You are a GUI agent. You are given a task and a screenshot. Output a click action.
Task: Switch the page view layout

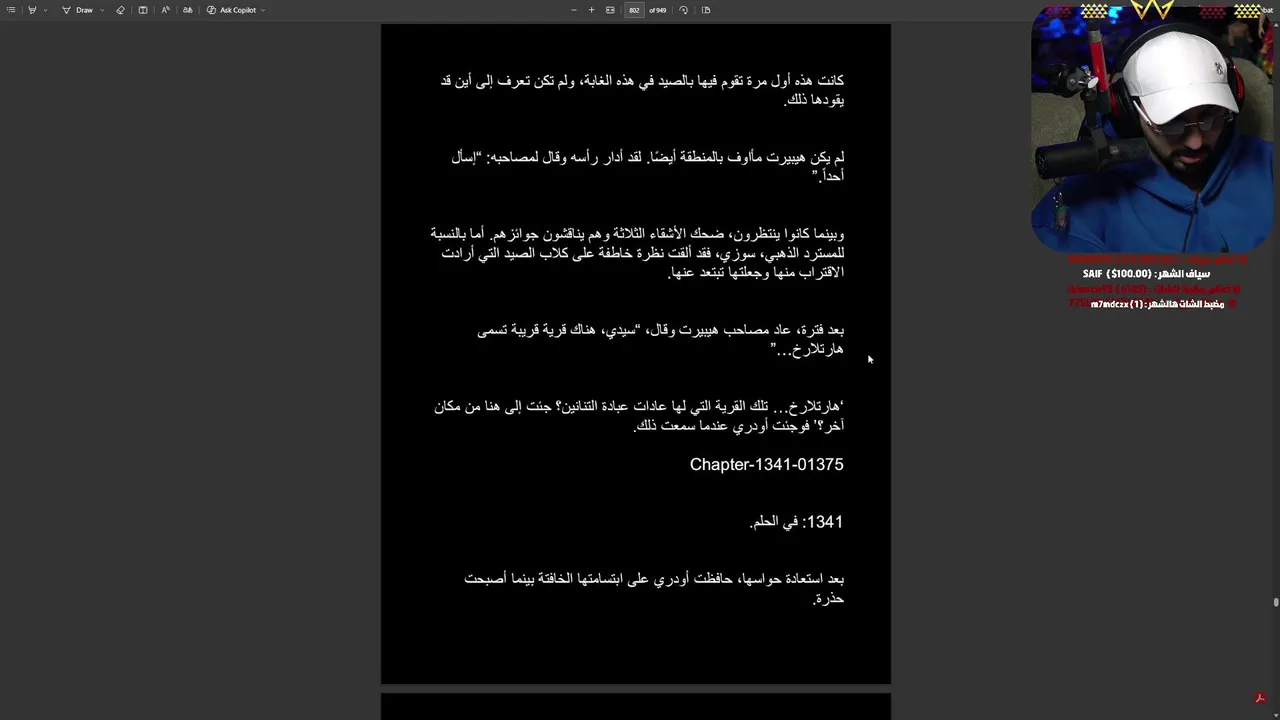pos(706,10)
